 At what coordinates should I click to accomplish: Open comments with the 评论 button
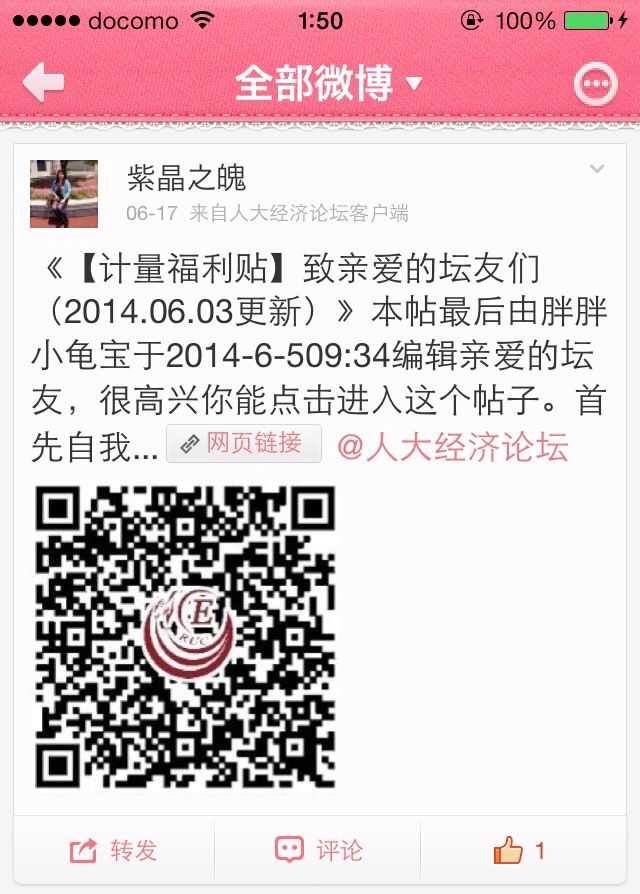pyautogui.click(x=318, y=851)
